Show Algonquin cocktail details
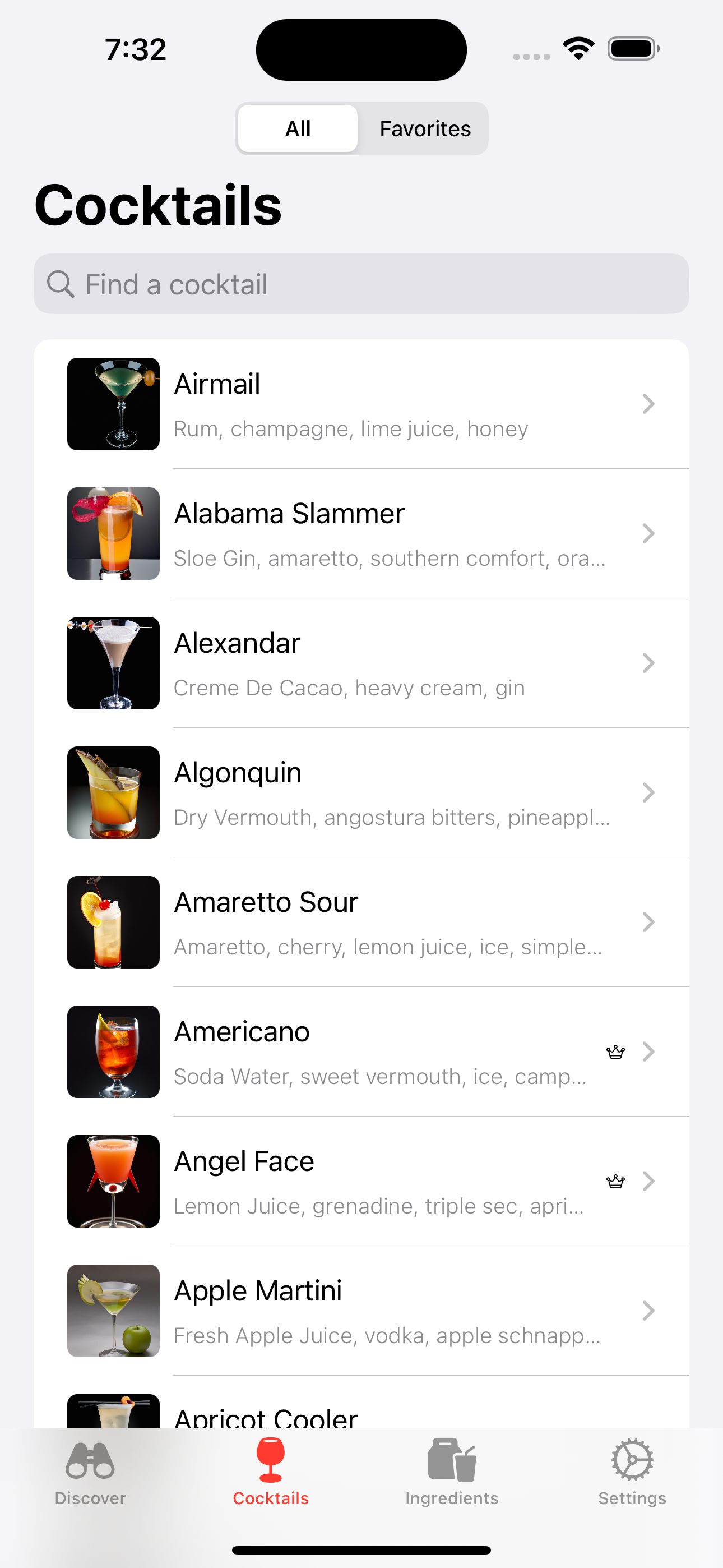723x1568 pixels. tap(361, 793)
